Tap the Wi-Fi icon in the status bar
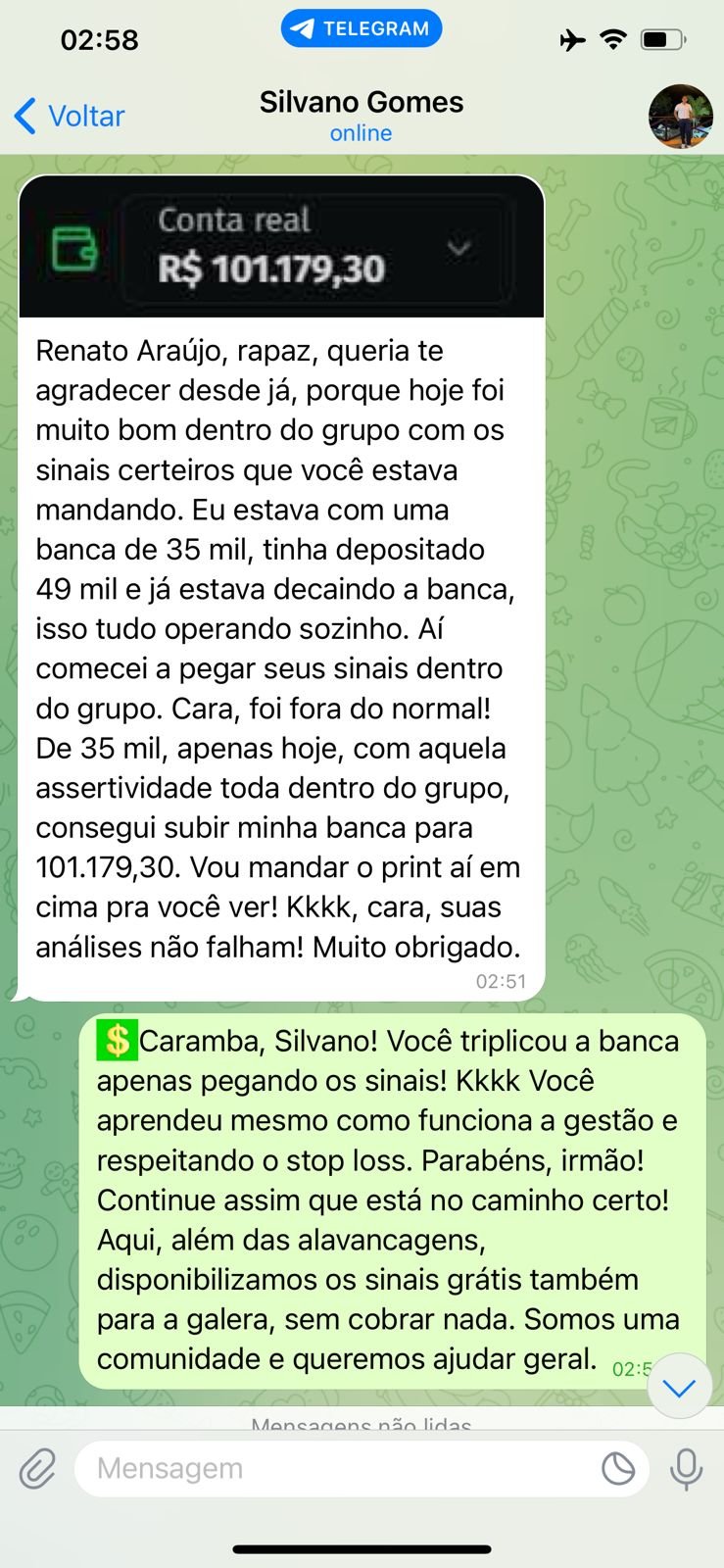This screenshot has height=1568, width=724. (x=613, y=37)
